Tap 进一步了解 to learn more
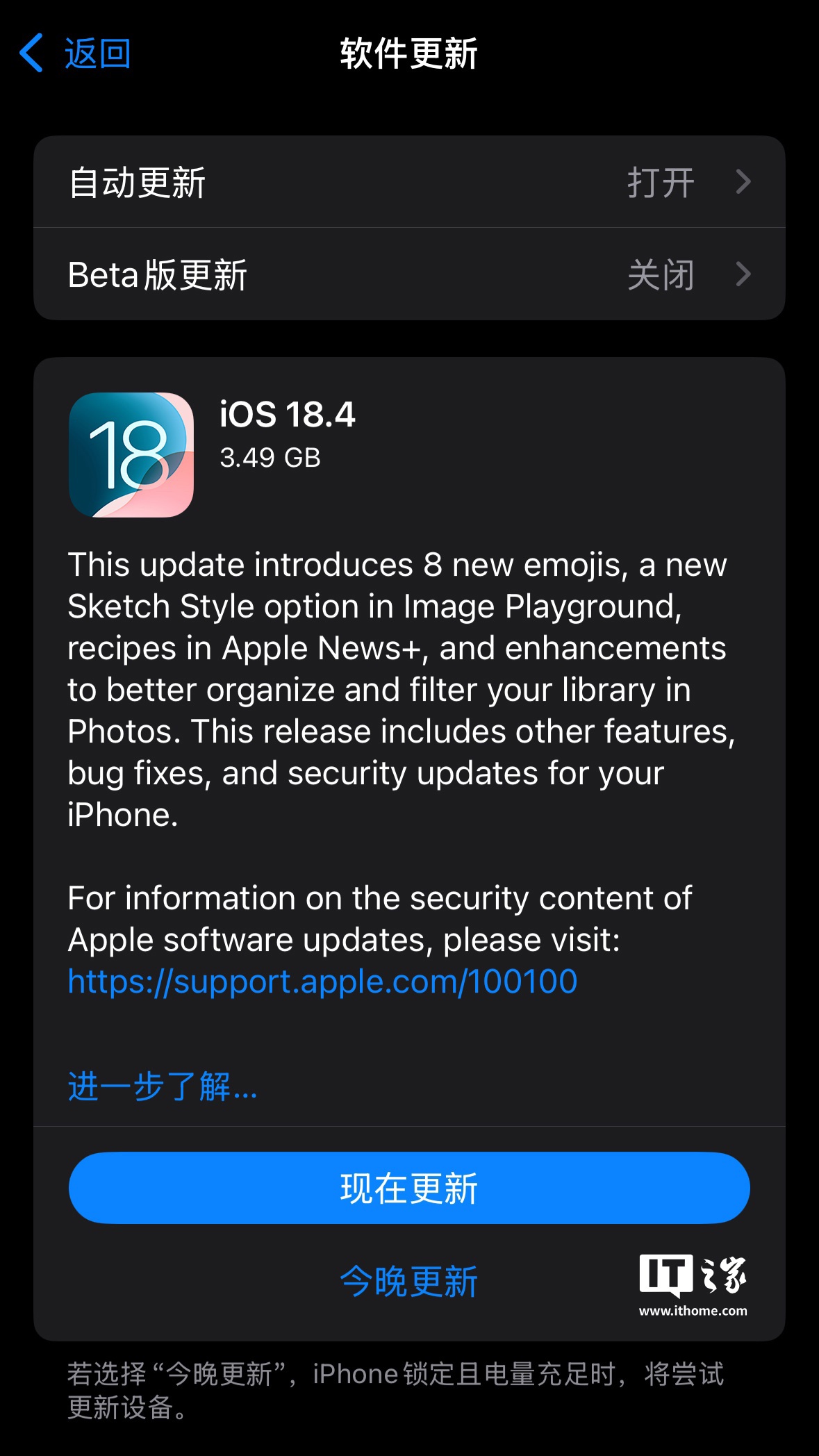819x1456 pixels. tap(163, 1086)
